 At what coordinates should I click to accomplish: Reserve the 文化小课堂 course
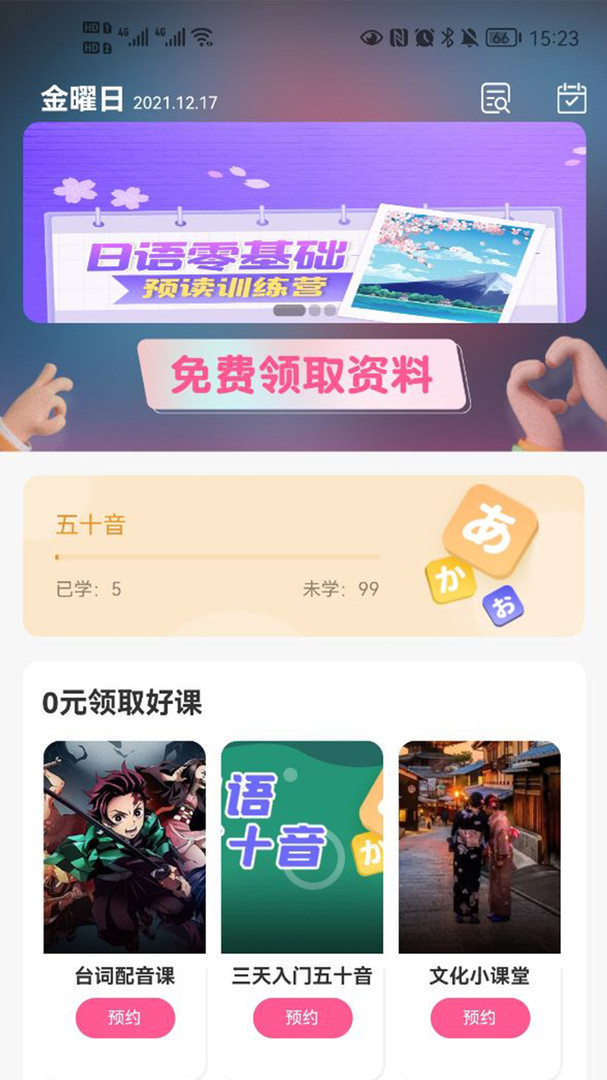[479, 1018]
